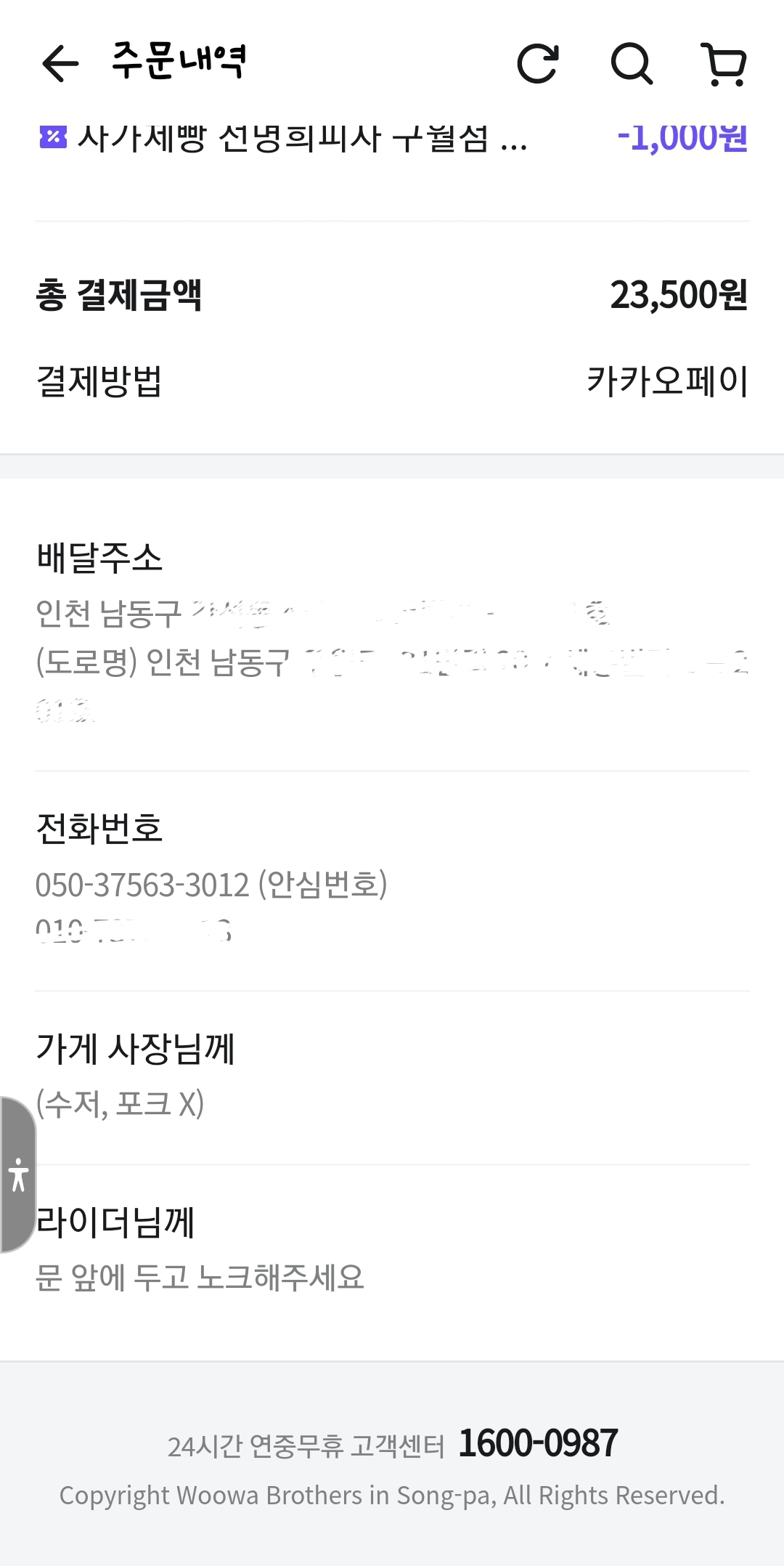Open the search magnifier icon
784x1566 pixels.
632,64
